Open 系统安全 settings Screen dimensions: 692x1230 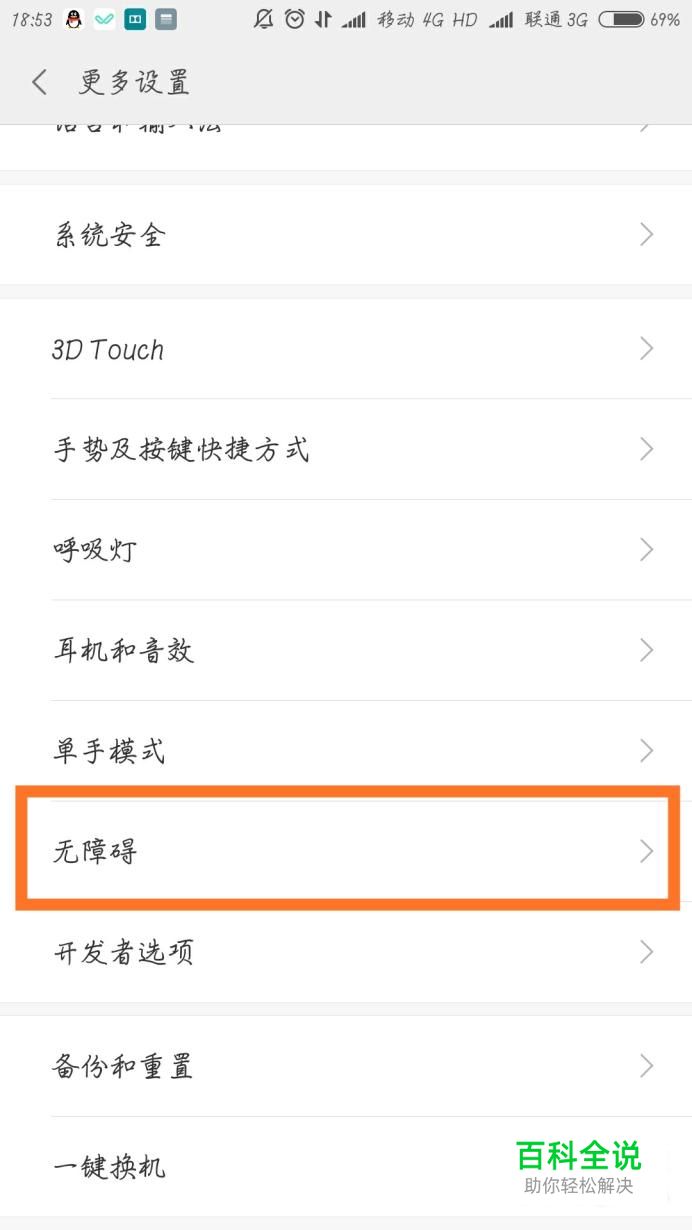[x=346, y=235]
